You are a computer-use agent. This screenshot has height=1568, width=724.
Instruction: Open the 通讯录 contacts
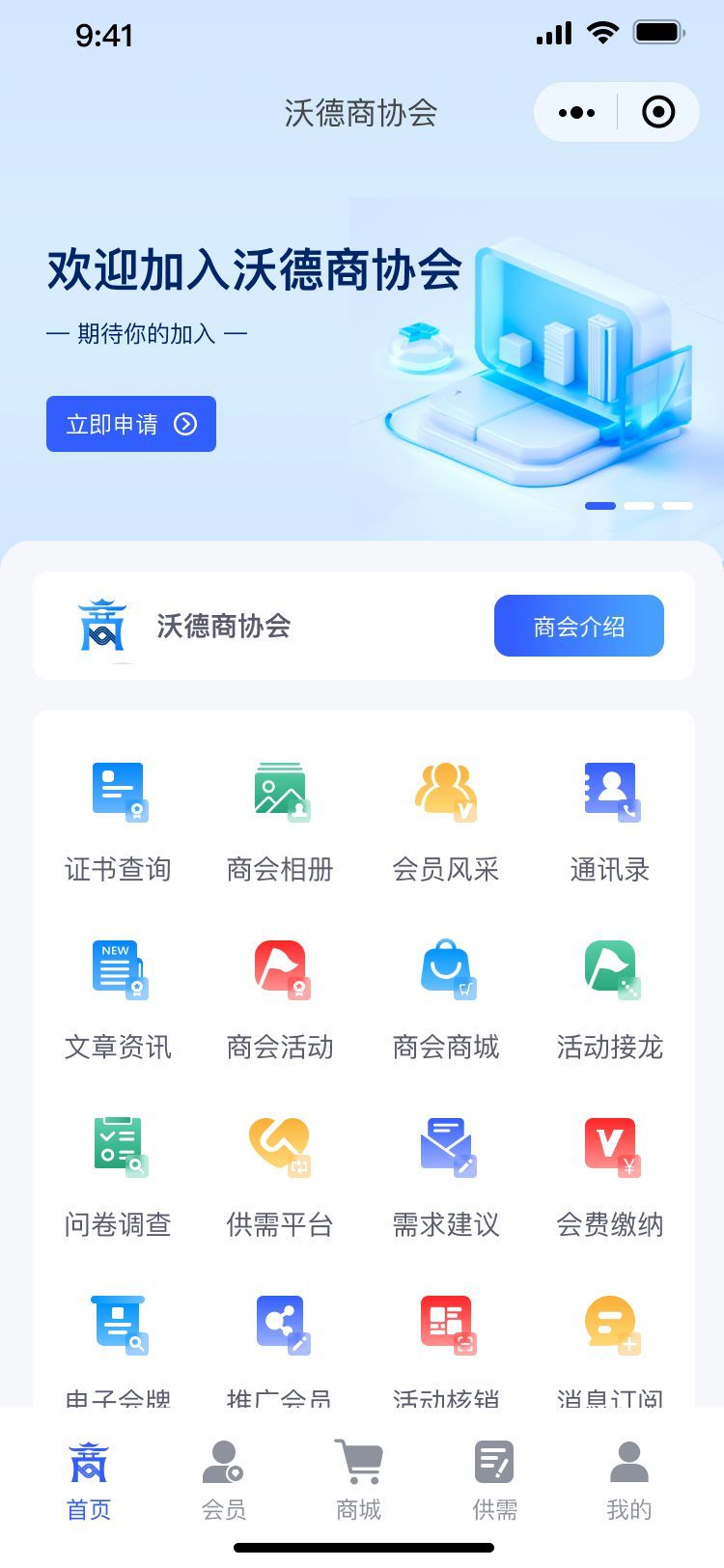610,821
